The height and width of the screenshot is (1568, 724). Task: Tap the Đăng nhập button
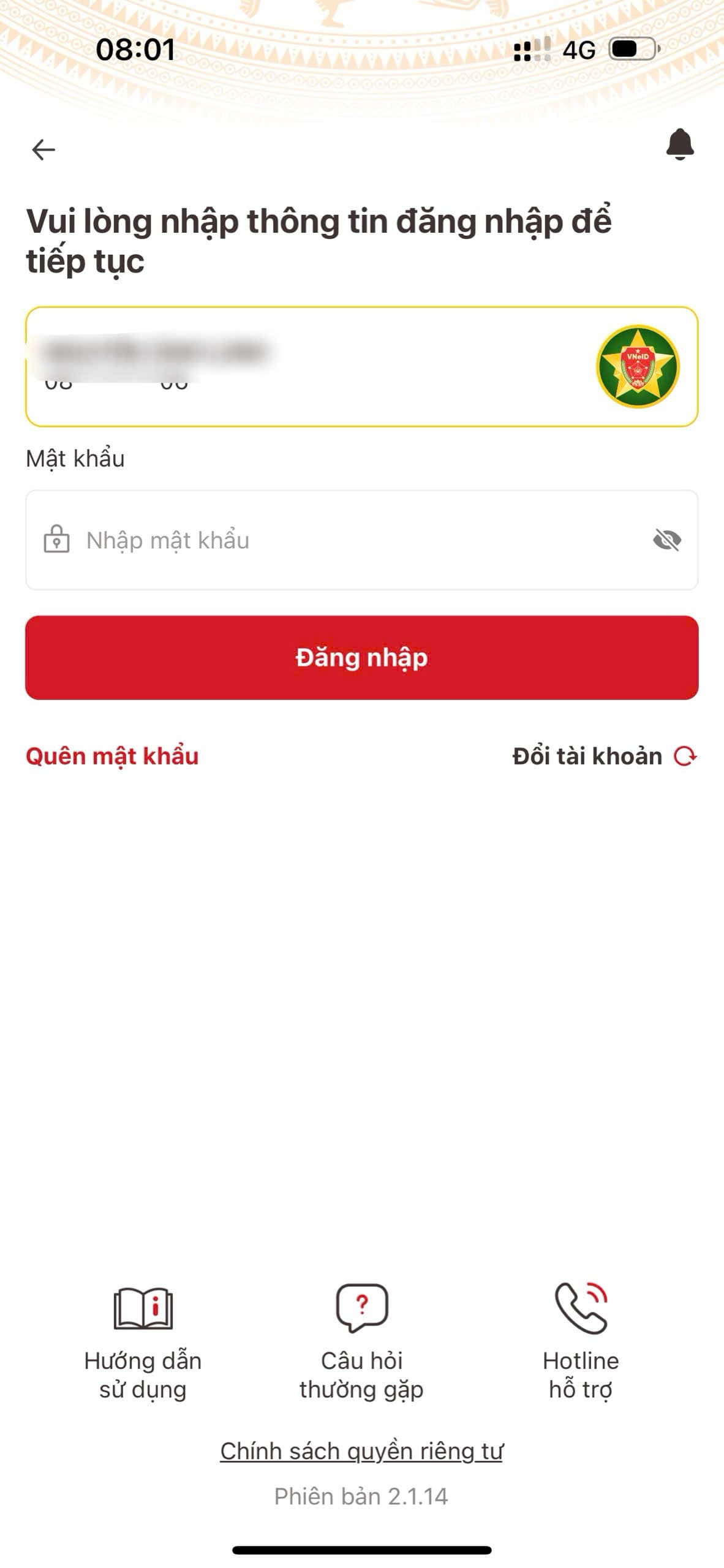click(361, 657)
